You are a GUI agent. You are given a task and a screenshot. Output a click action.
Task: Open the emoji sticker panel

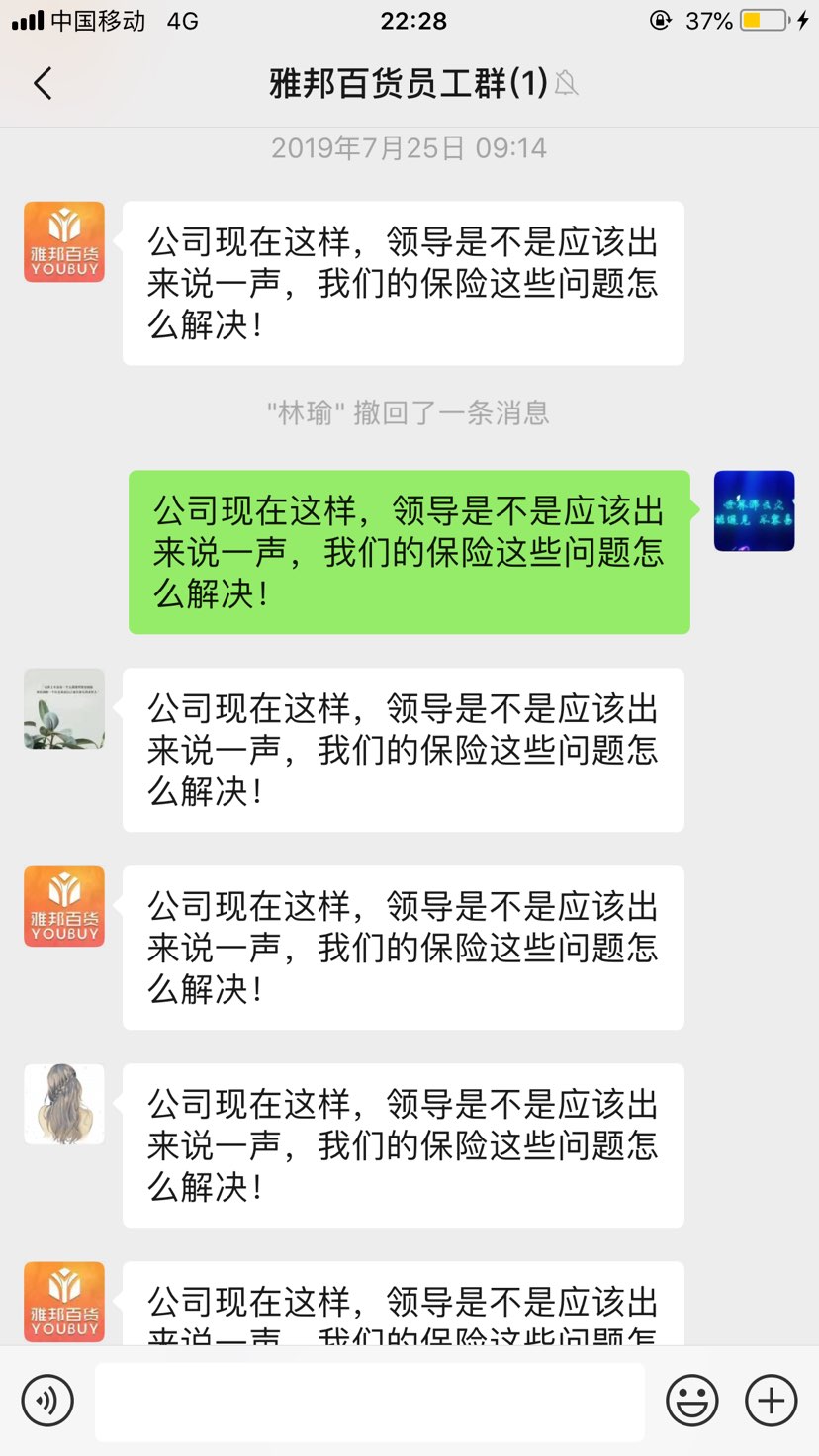coord(691,1402)
